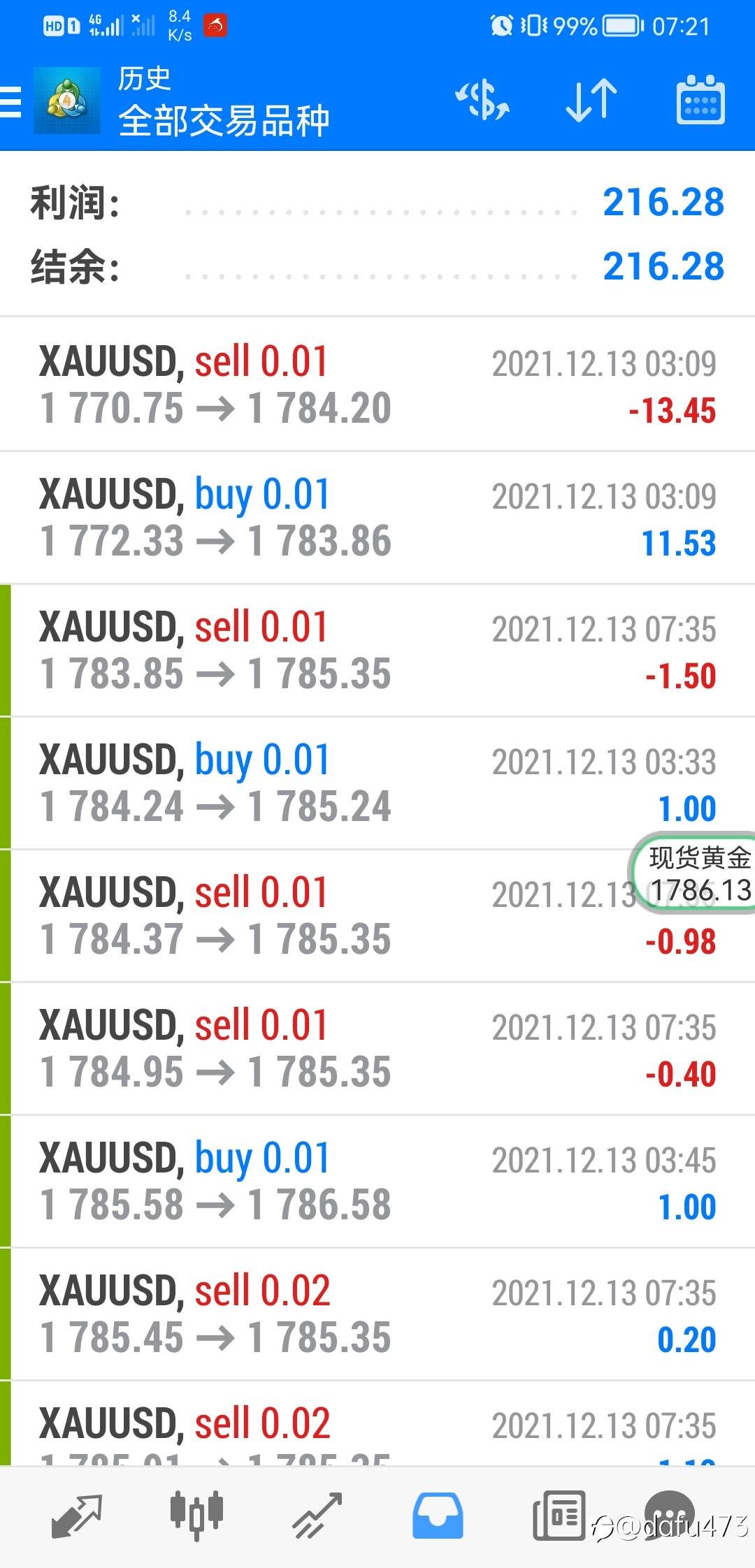Open the side drawer menu

tap(11, 102)
